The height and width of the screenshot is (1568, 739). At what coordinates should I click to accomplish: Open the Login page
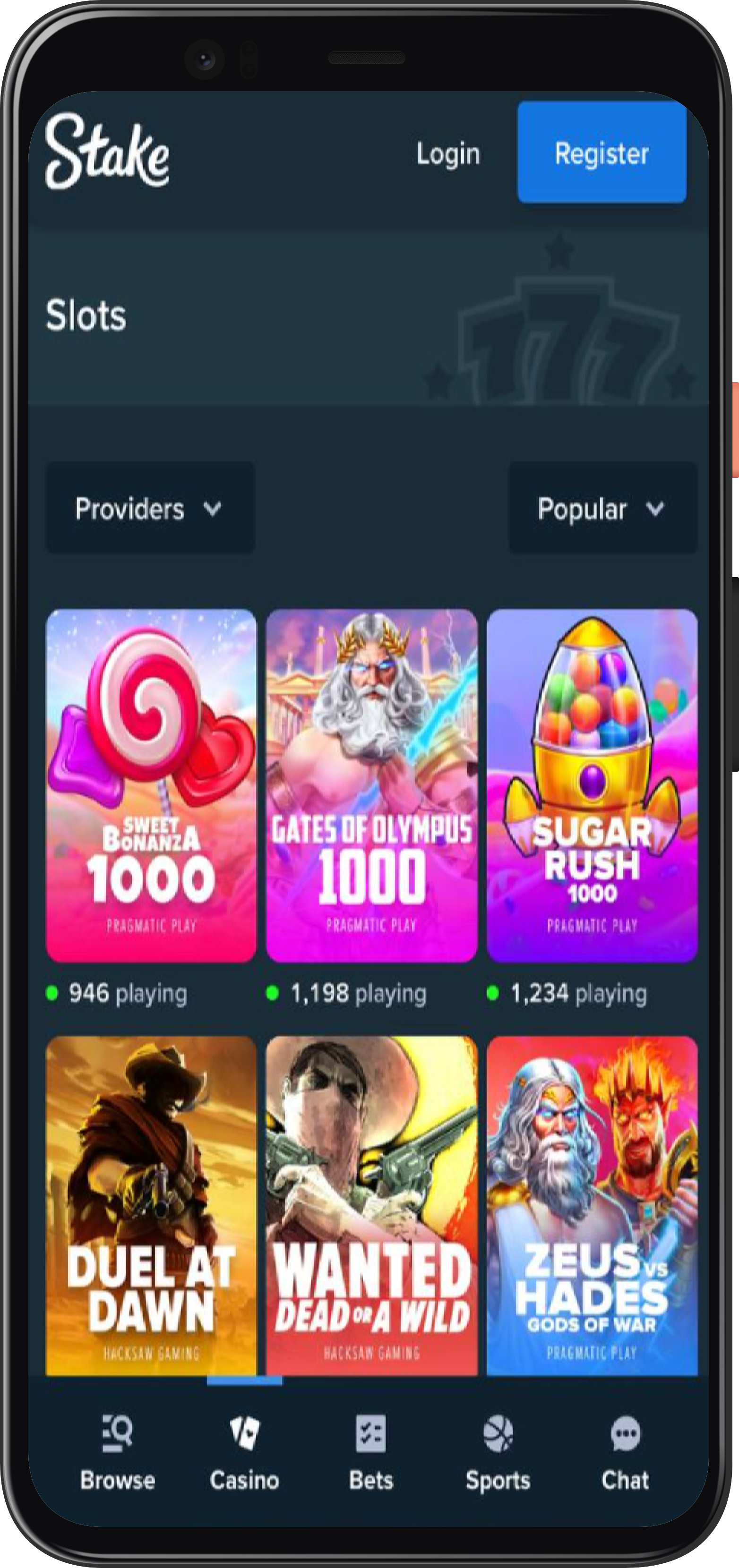pos(447,153)
